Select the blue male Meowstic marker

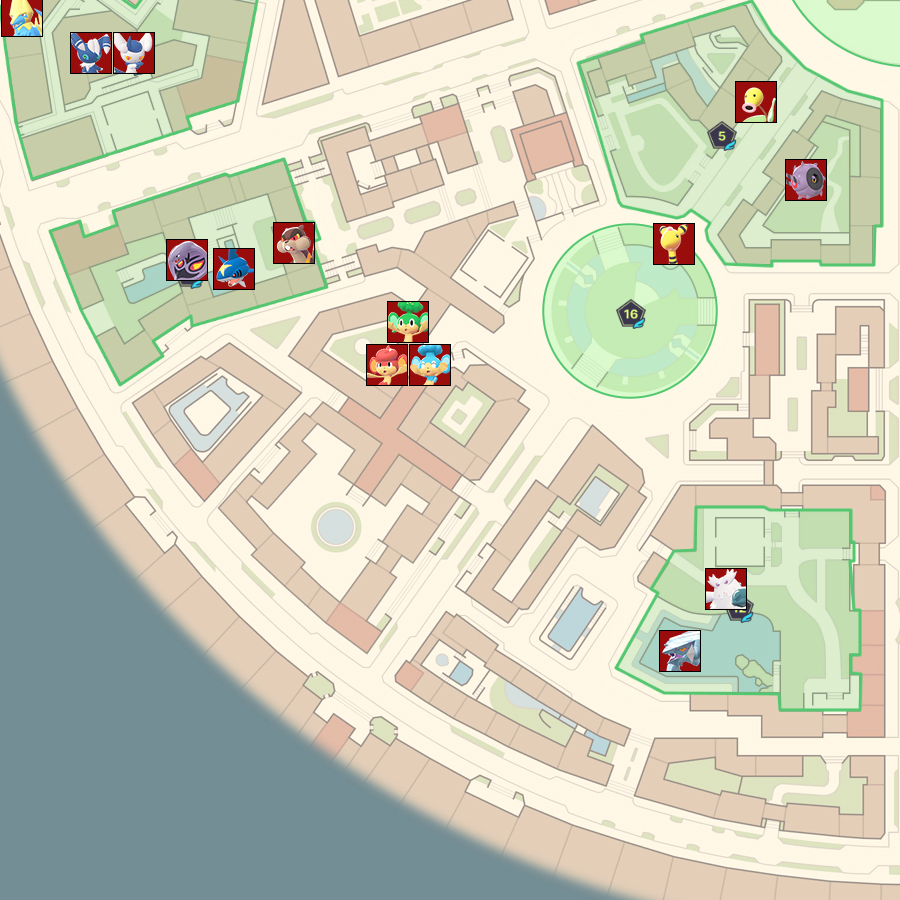coord(91,53)
